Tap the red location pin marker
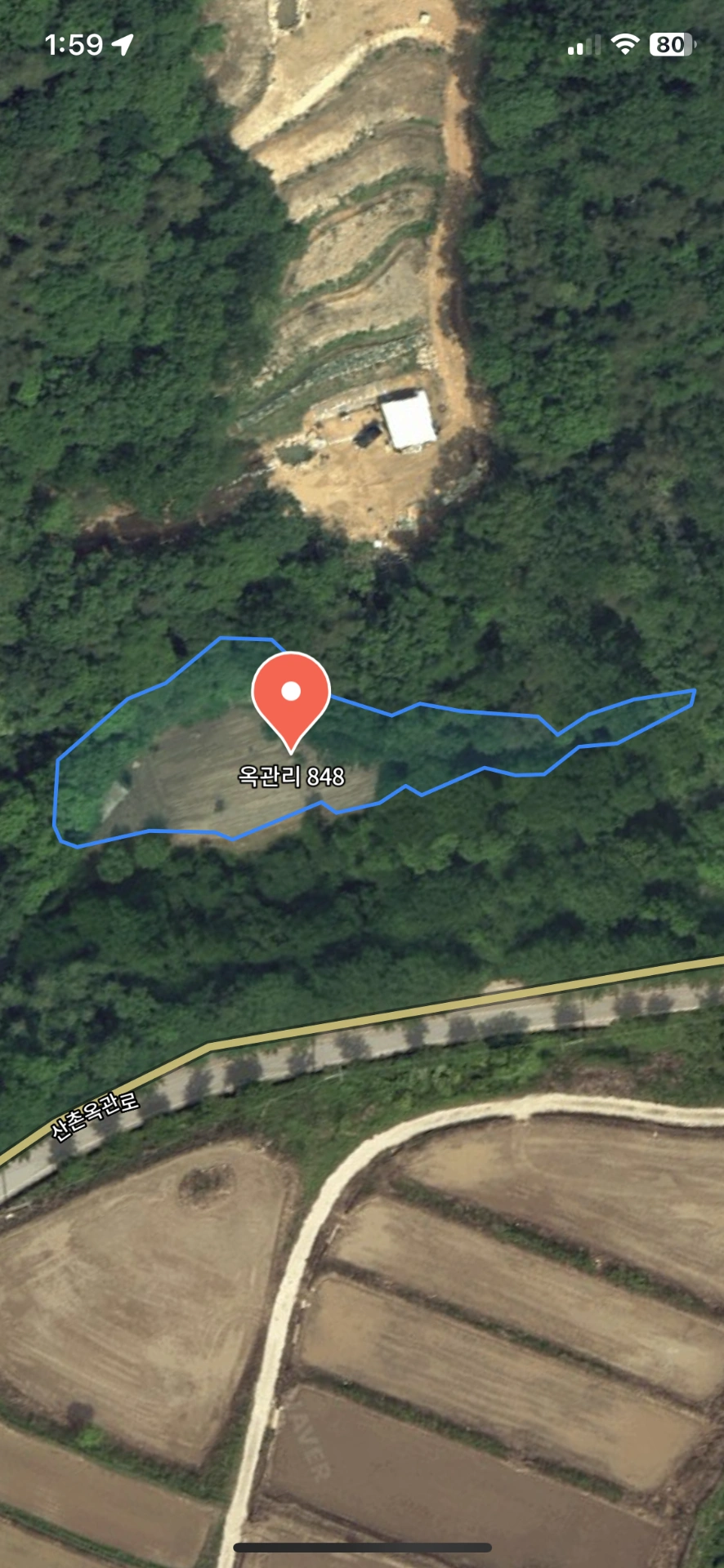Viewport: 724px width, 1568px height. tap(291, 701)
